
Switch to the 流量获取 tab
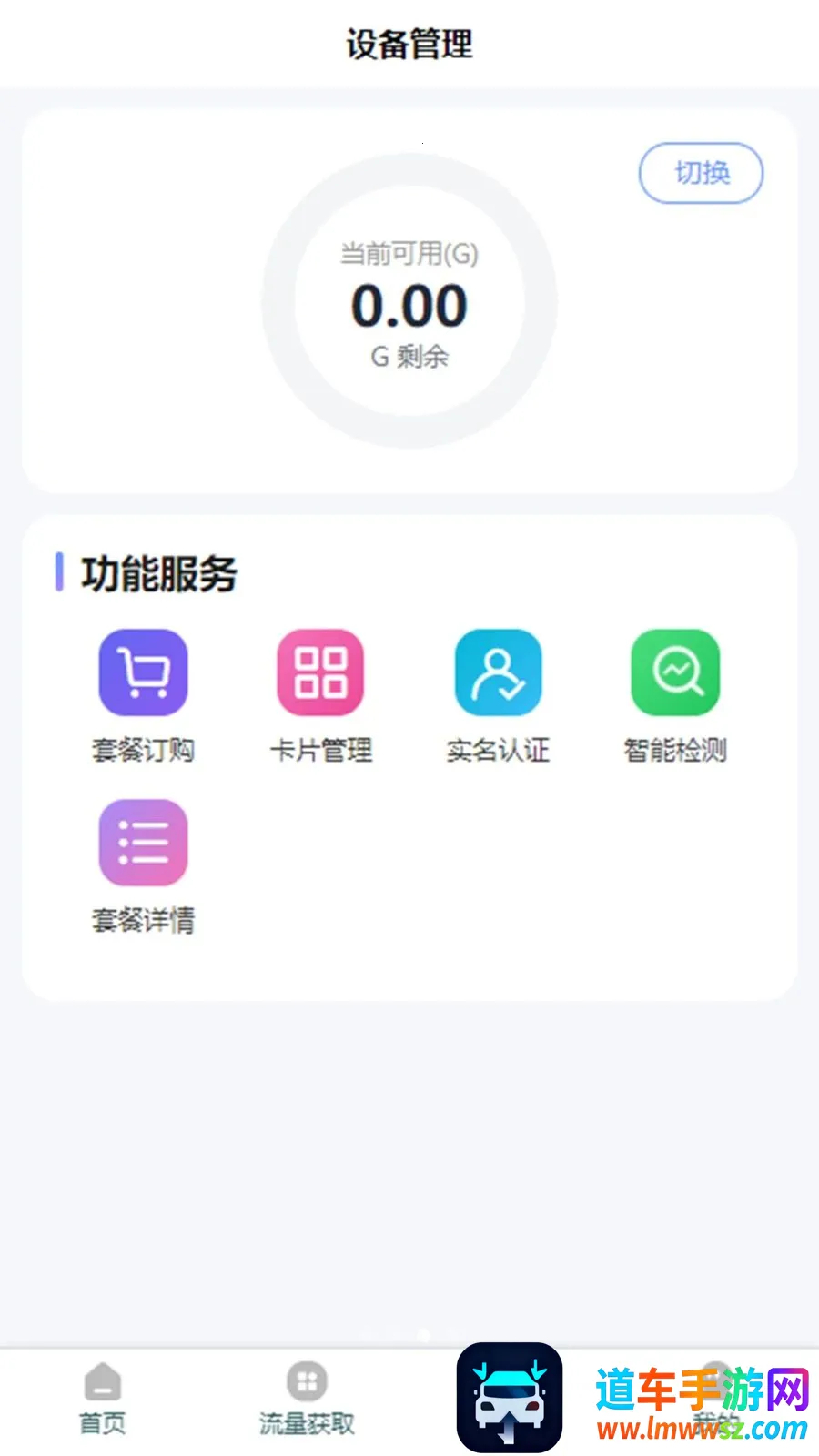pyautogui.click(x=307, y=1400)
